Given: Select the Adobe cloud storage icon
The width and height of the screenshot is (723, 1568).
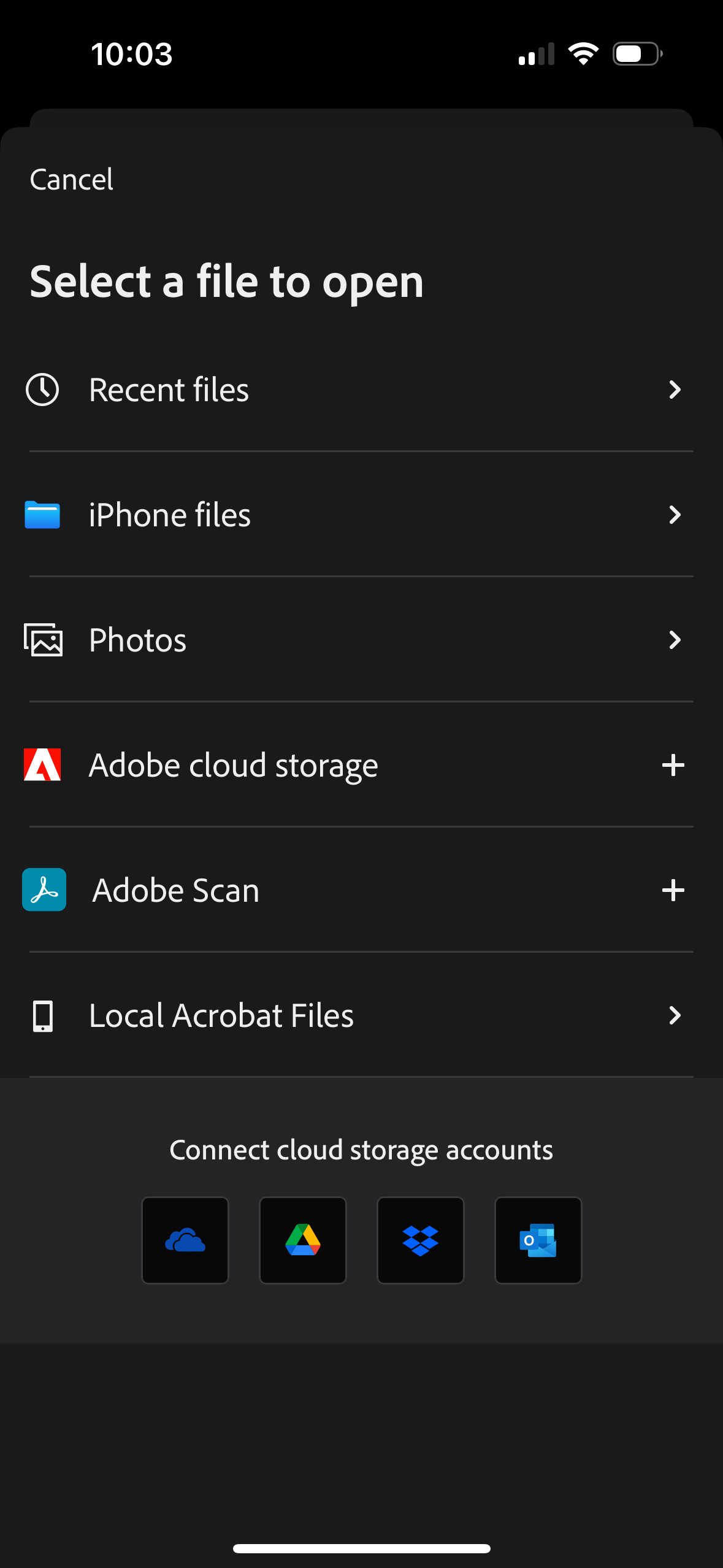Looking at the screenshot, I should (x=44, y=764).
